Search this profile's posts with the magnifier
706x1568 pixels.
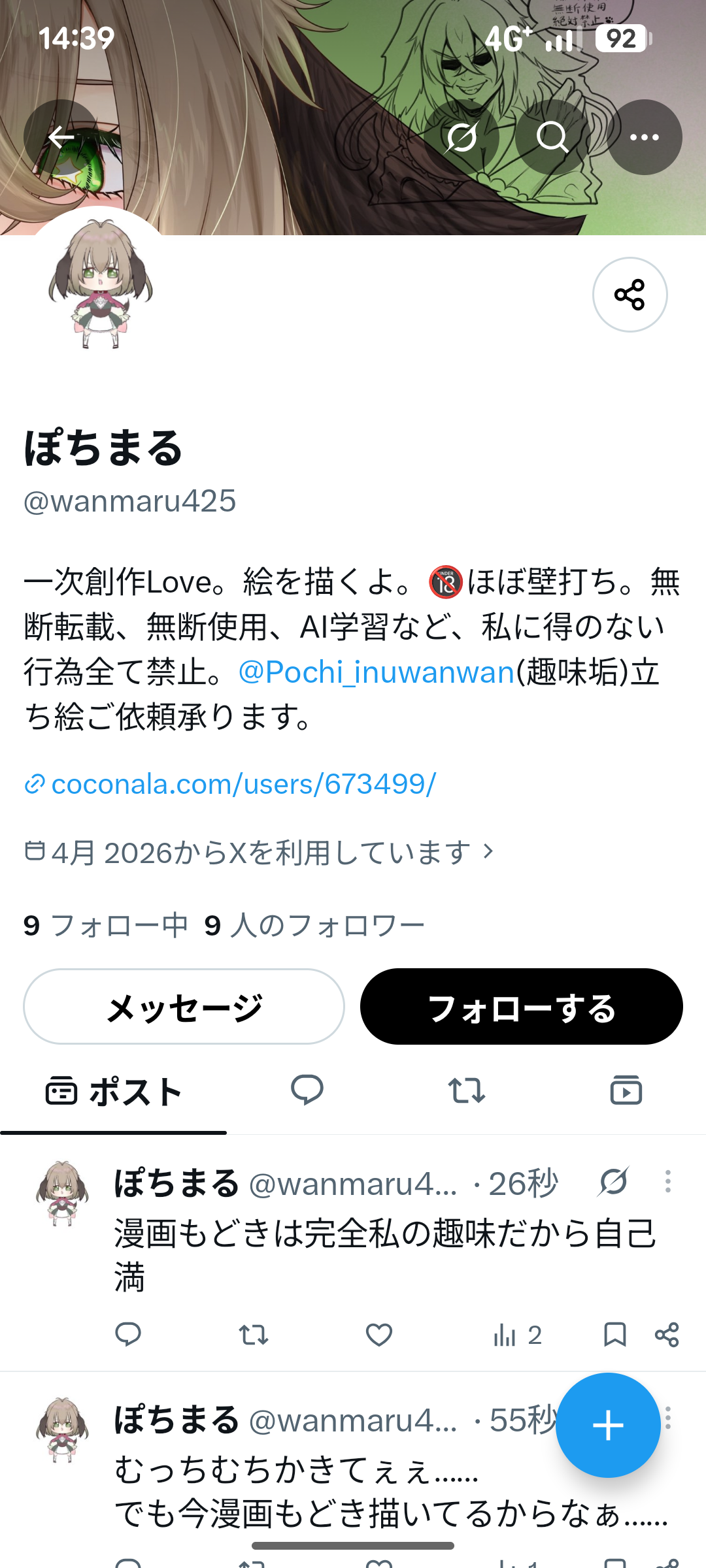tap(553, 137)
